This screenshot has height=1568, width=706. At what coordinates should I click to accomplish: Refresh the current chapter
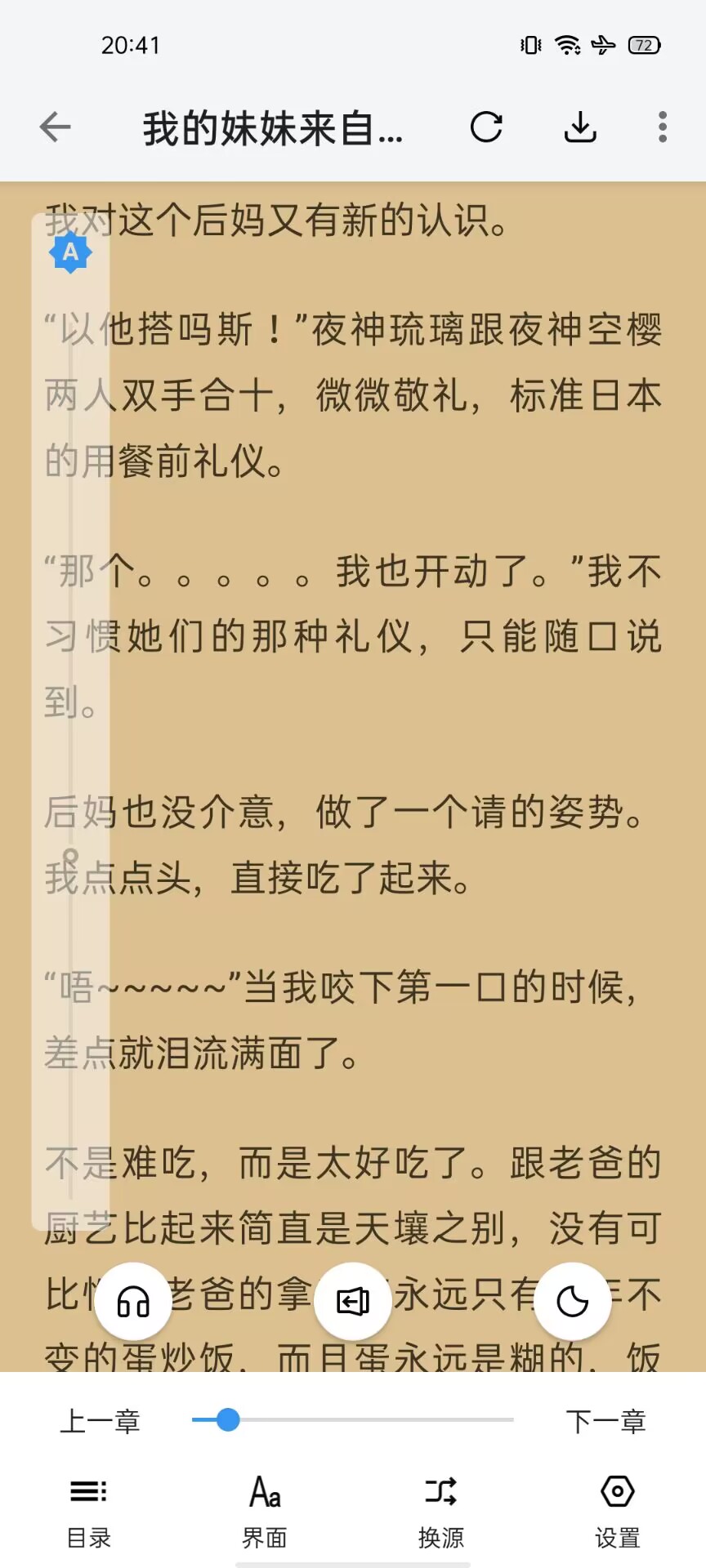pos(486,127)
